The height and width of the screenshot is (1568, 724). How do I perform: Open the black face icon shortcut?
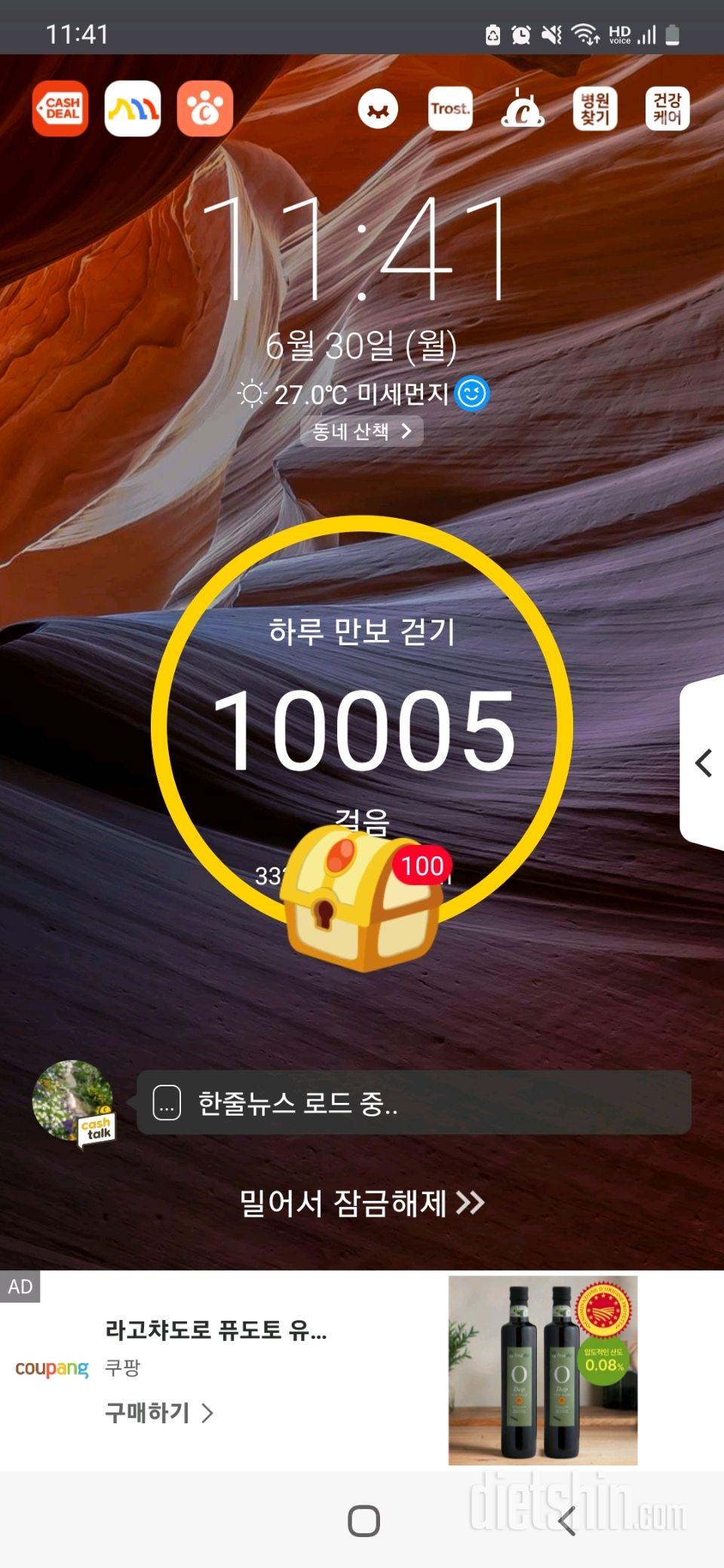coord(378,109)
